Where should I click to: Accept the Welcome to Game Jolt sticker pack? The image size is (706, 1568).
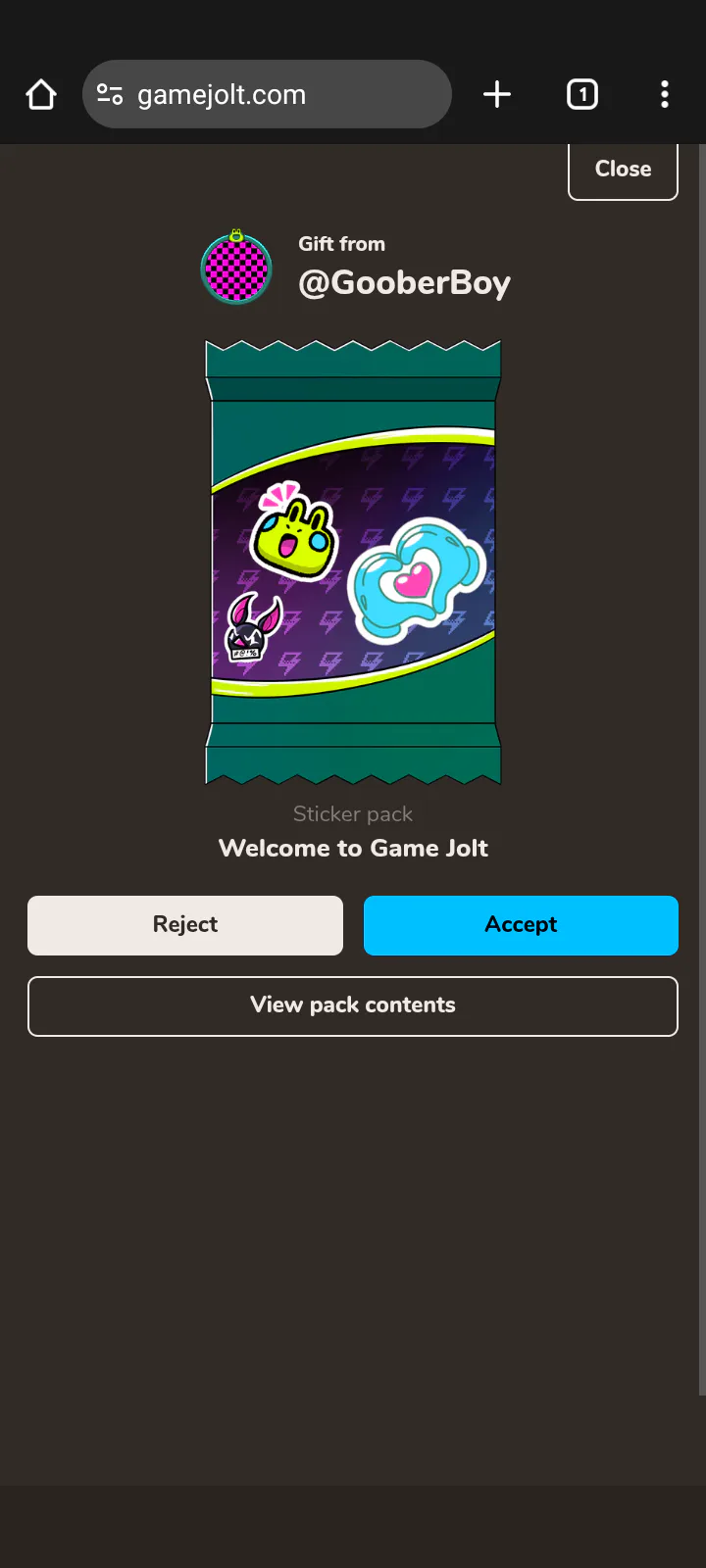521,925
